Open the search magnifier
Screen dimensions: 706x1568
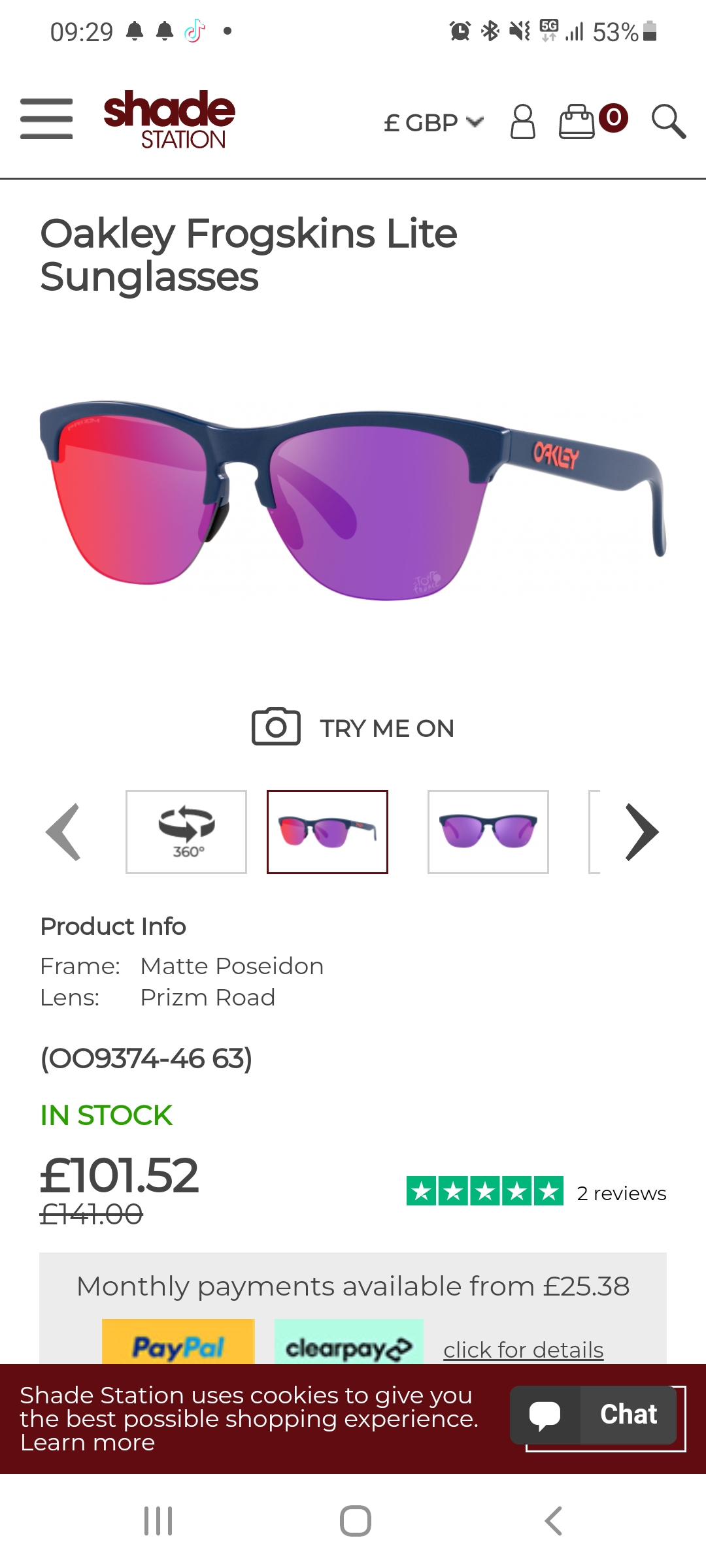[668, 122]
